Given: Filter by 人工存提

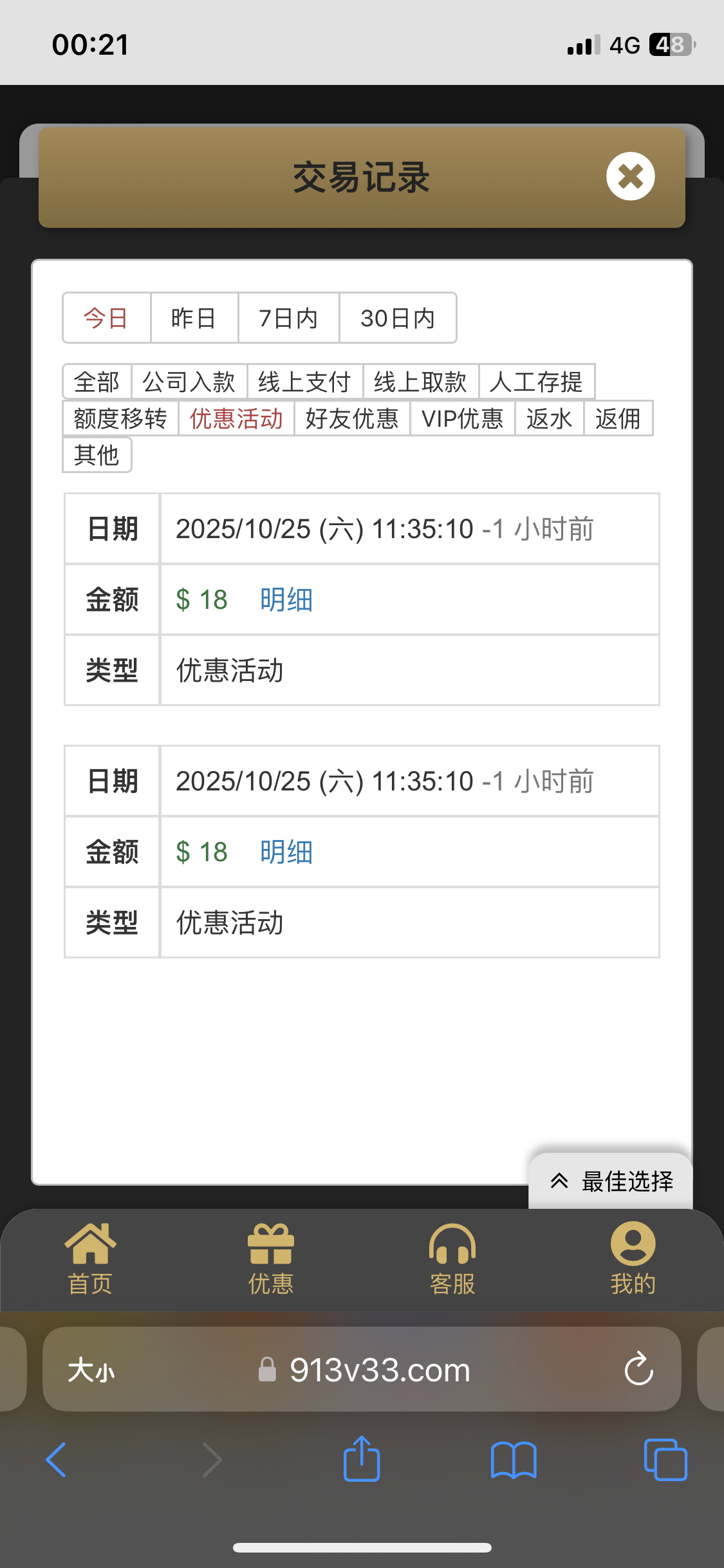Looking at the screenshot, I should 536,382.
